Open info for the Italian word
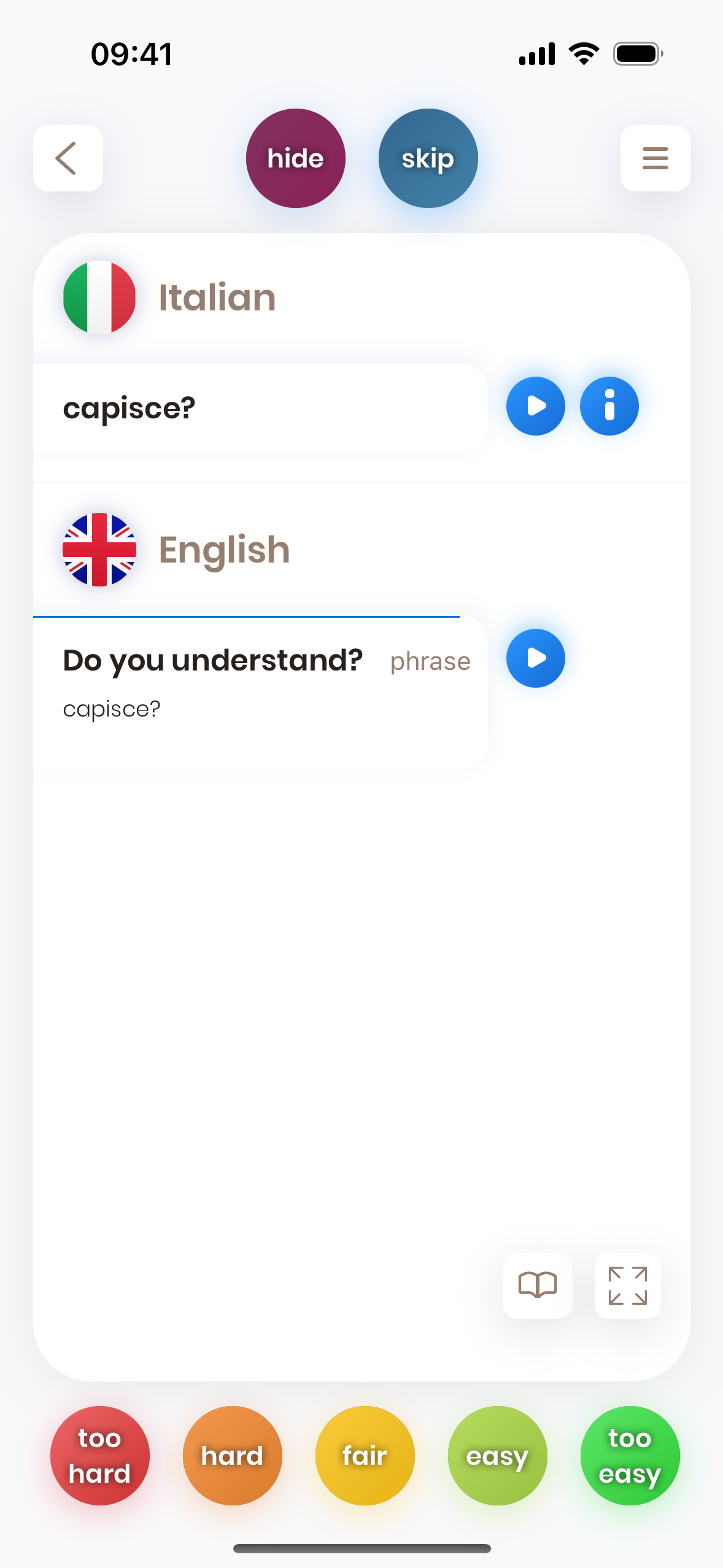 click(609, 406)
